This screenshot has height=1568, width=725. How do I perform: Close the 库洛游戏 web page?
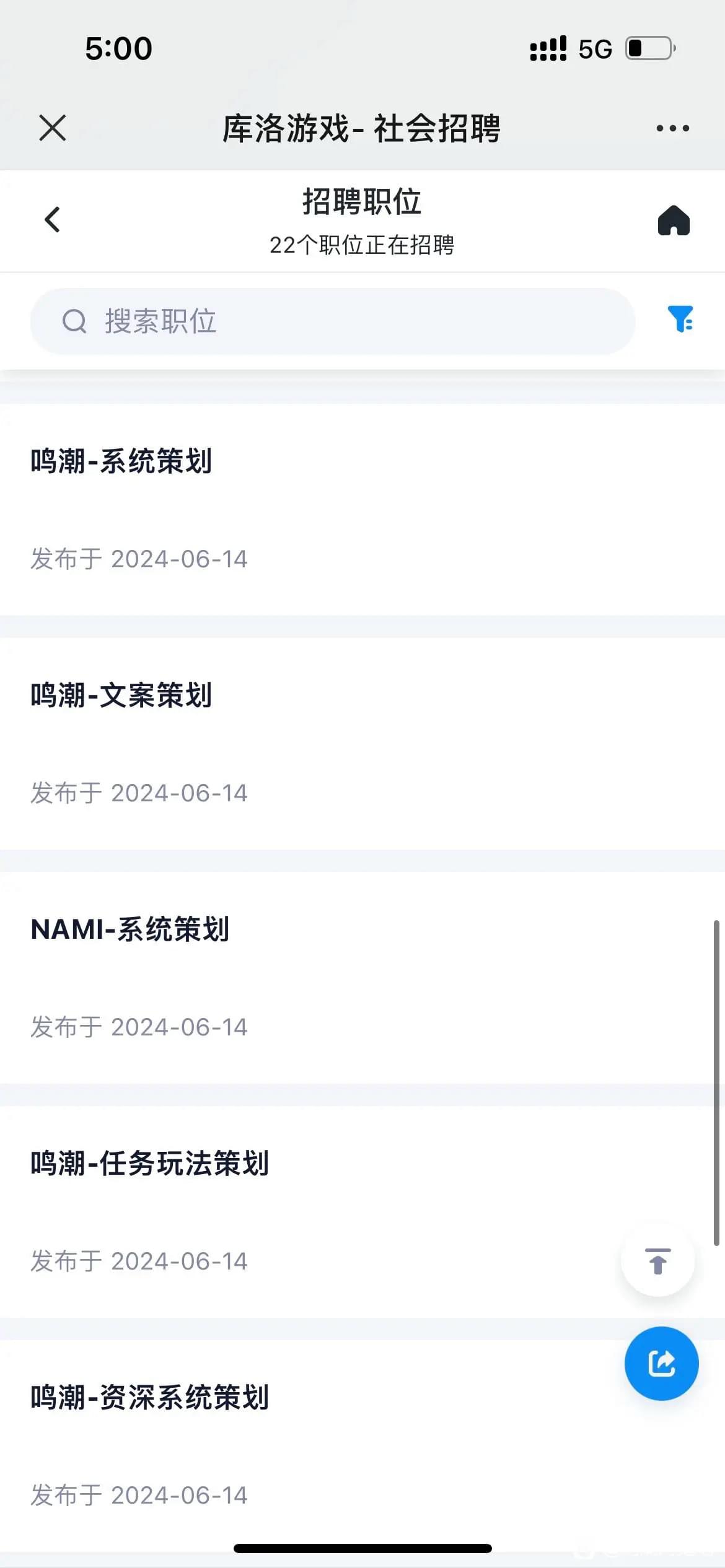(53, 128)
